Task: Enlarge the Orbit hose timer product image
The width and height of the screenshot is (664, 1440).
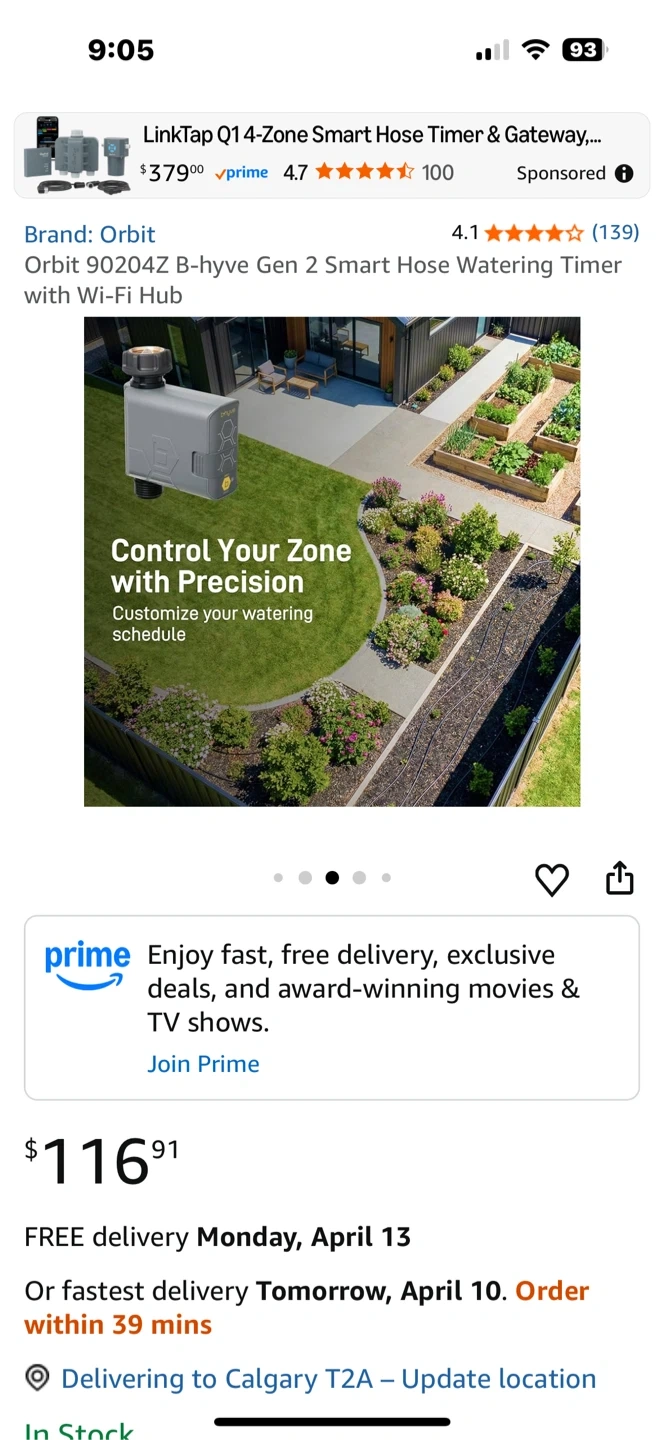Action: tap(332, 561)
